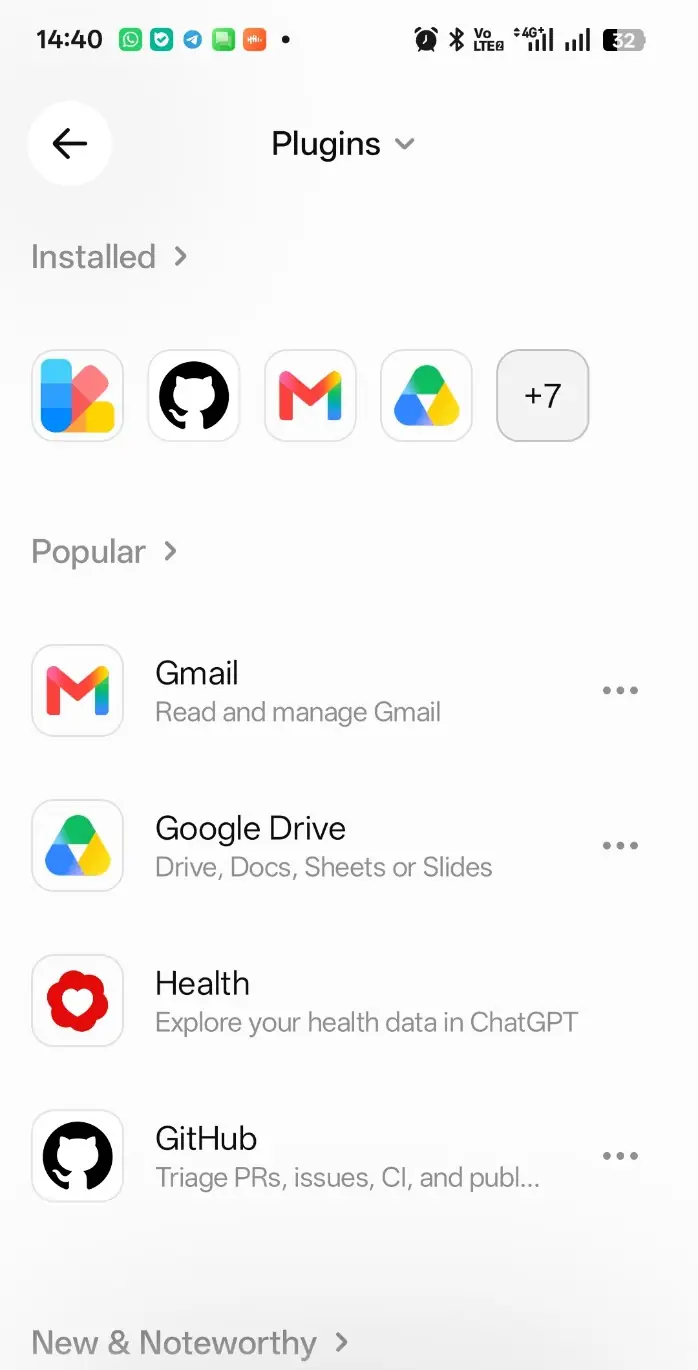Show the +7 more installed plugins
Image resolution: width=698 pixels, height=1370 pixels.
point(542,396)
